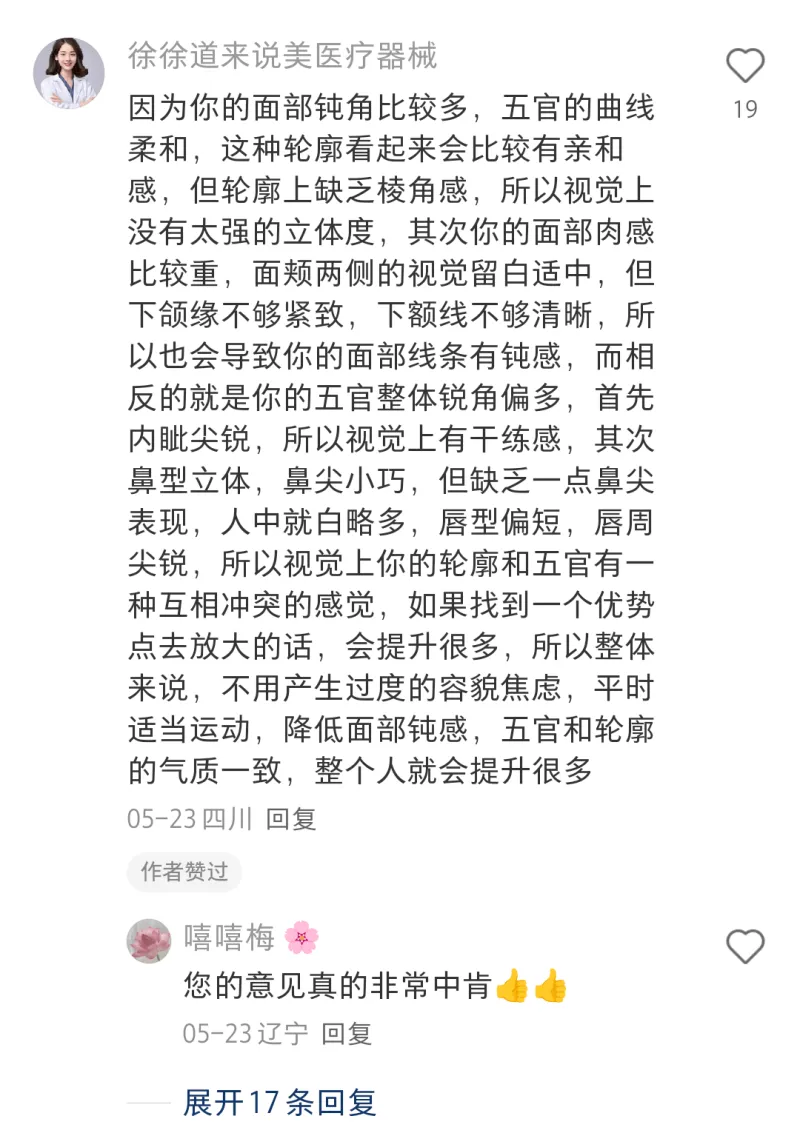This screenshot has height=1136, width=800.
Task: Like 嘻嘻梅's reply
Action: tap(745, 945)
